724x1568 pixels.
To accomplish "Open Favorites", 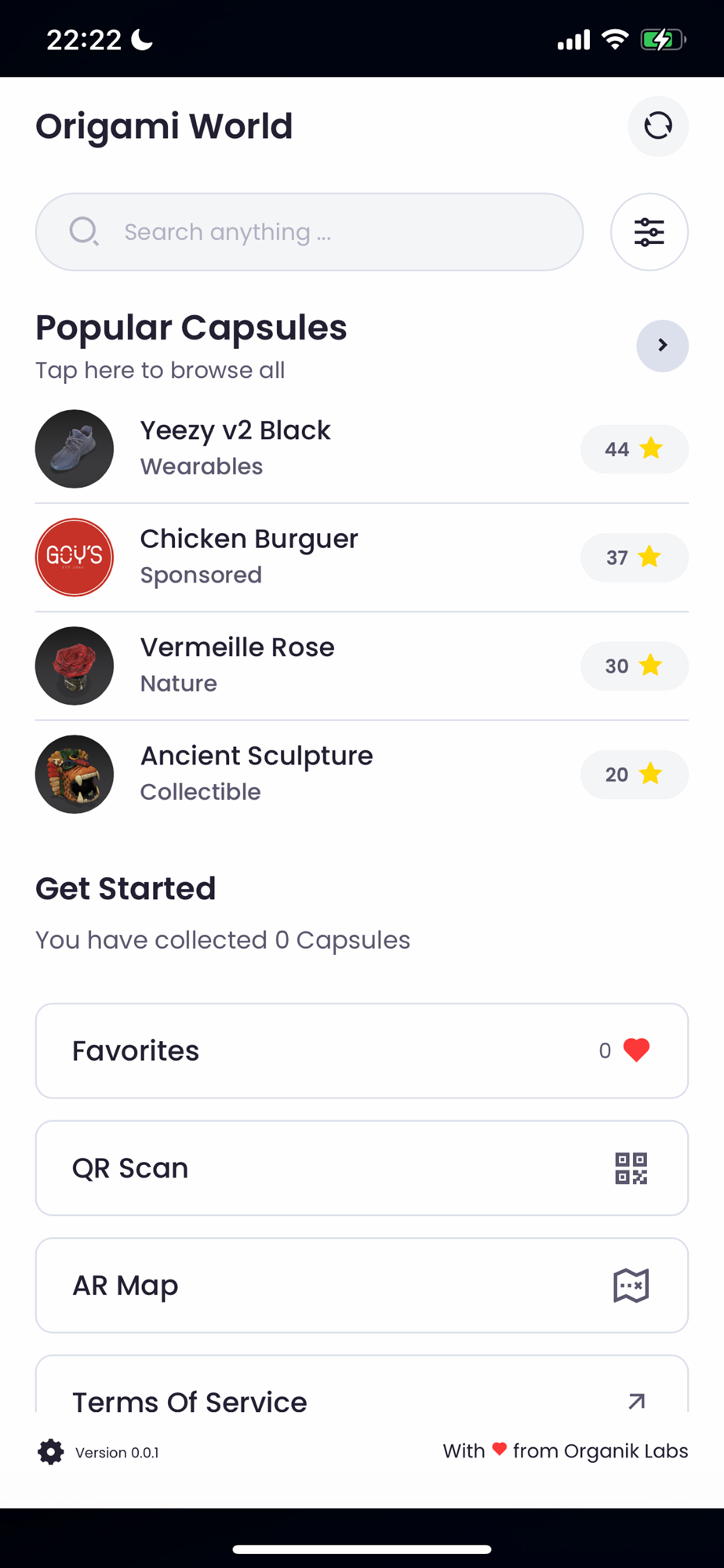I will pyautogui.click(x=362, y=1051).
